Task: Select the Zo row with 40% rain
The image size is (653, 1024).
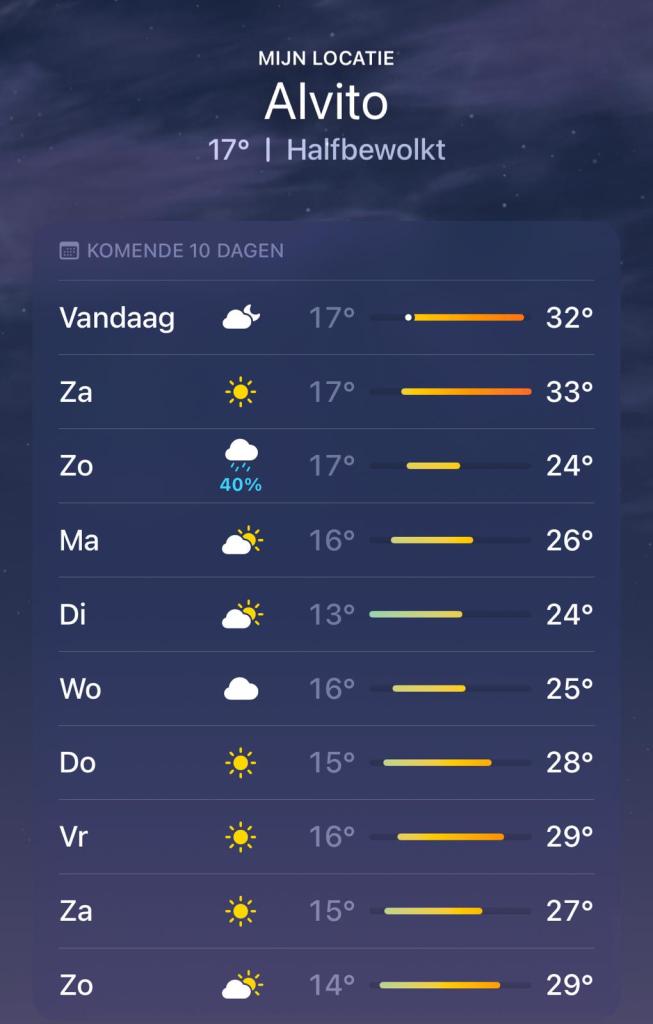Action: [x=326, y=466]
